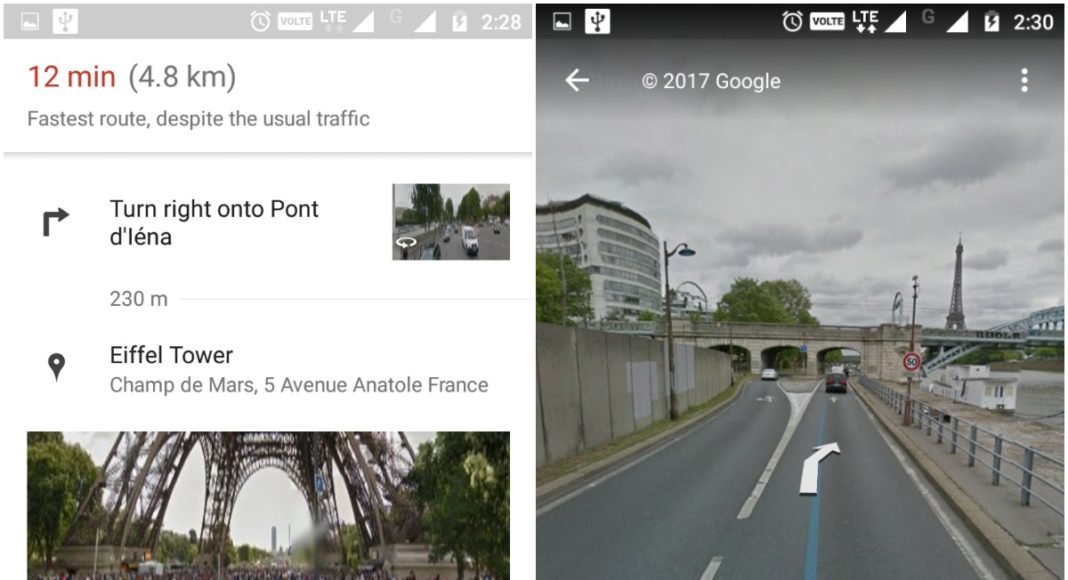Go back from the Street View screen
Image resolution: width=1068 pixels, height=580 pixels.
(577, 81)
